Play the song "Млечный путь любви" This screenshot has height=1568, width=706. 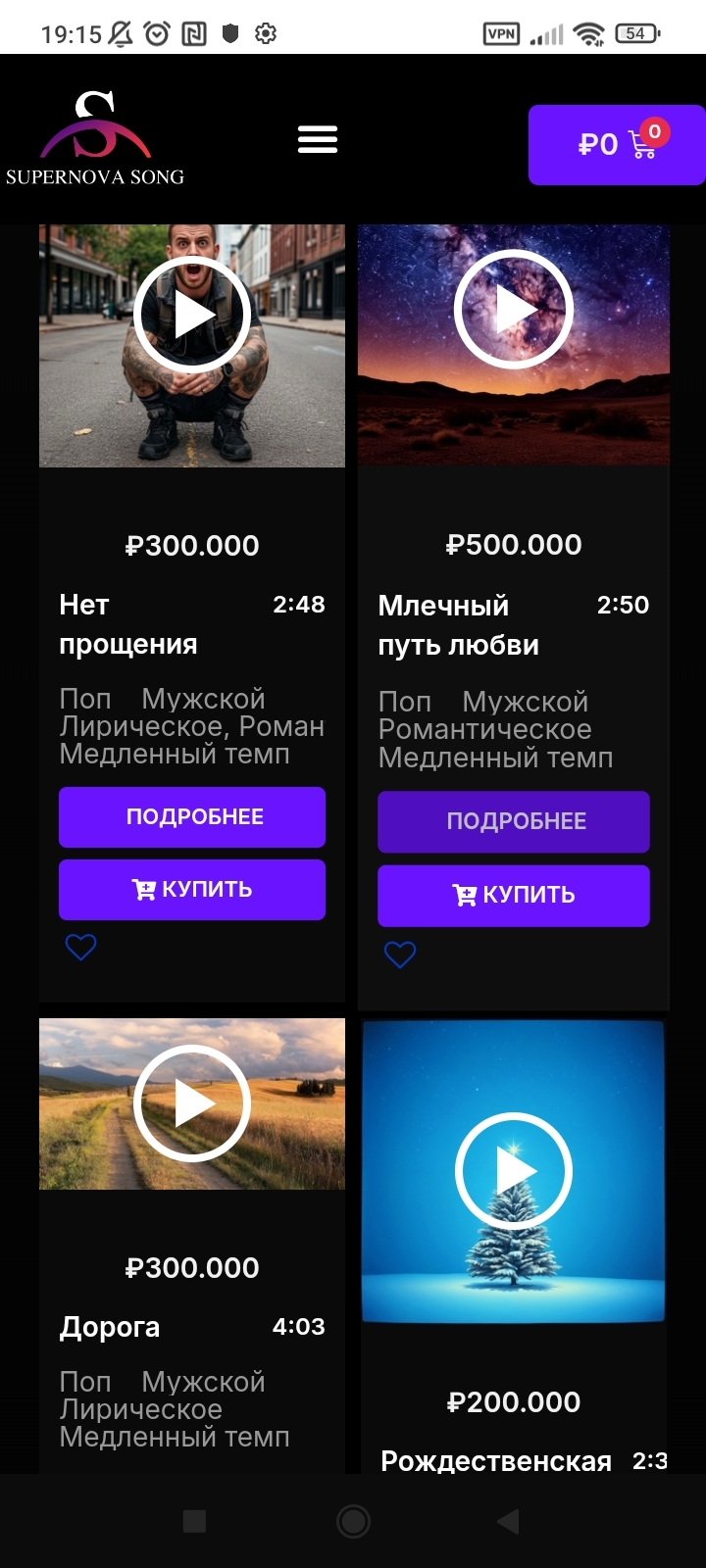click(x=513, y=310)
